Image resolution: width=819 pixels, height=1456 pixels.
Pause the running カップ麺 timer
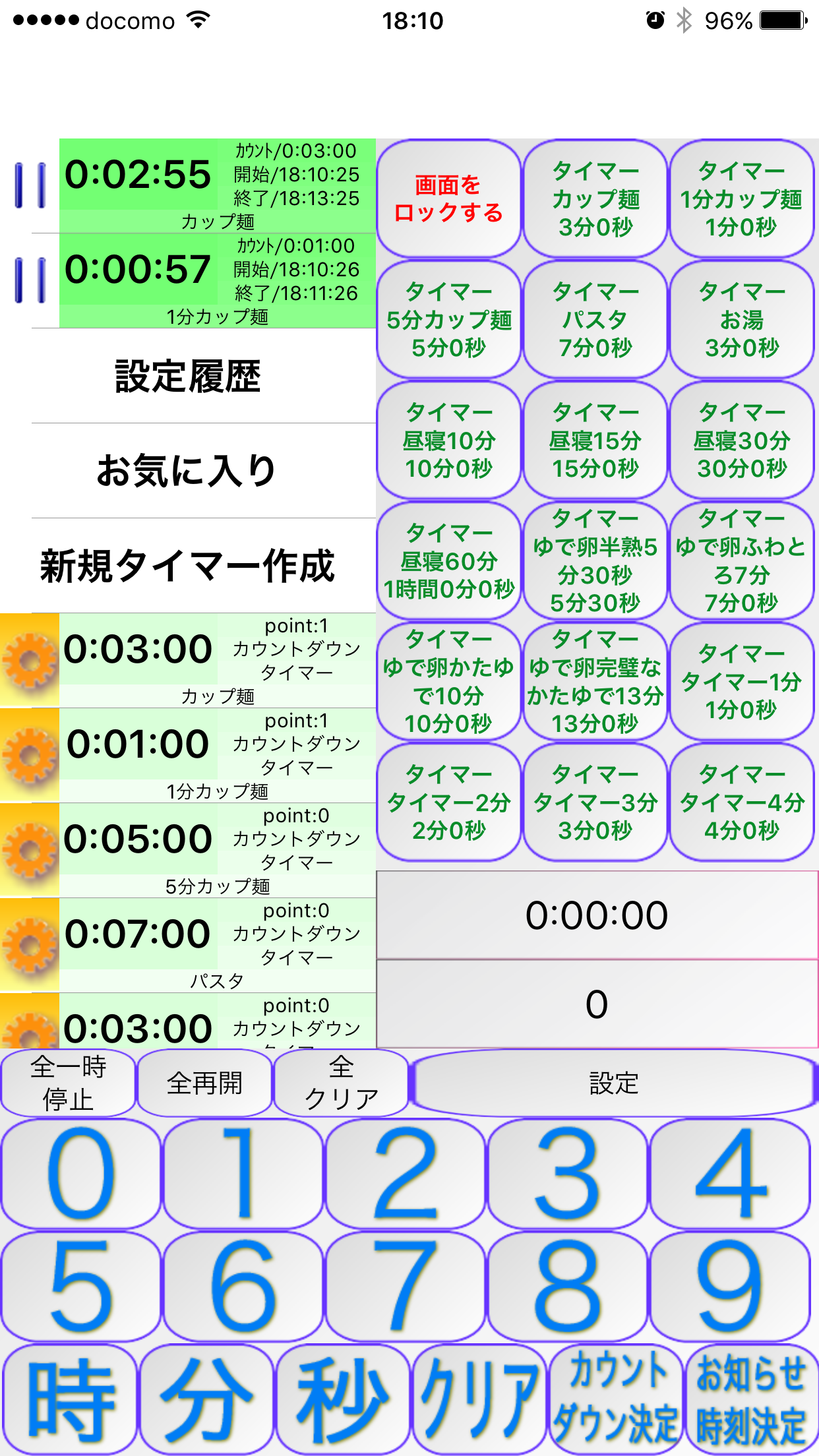(x=30, y=185)
